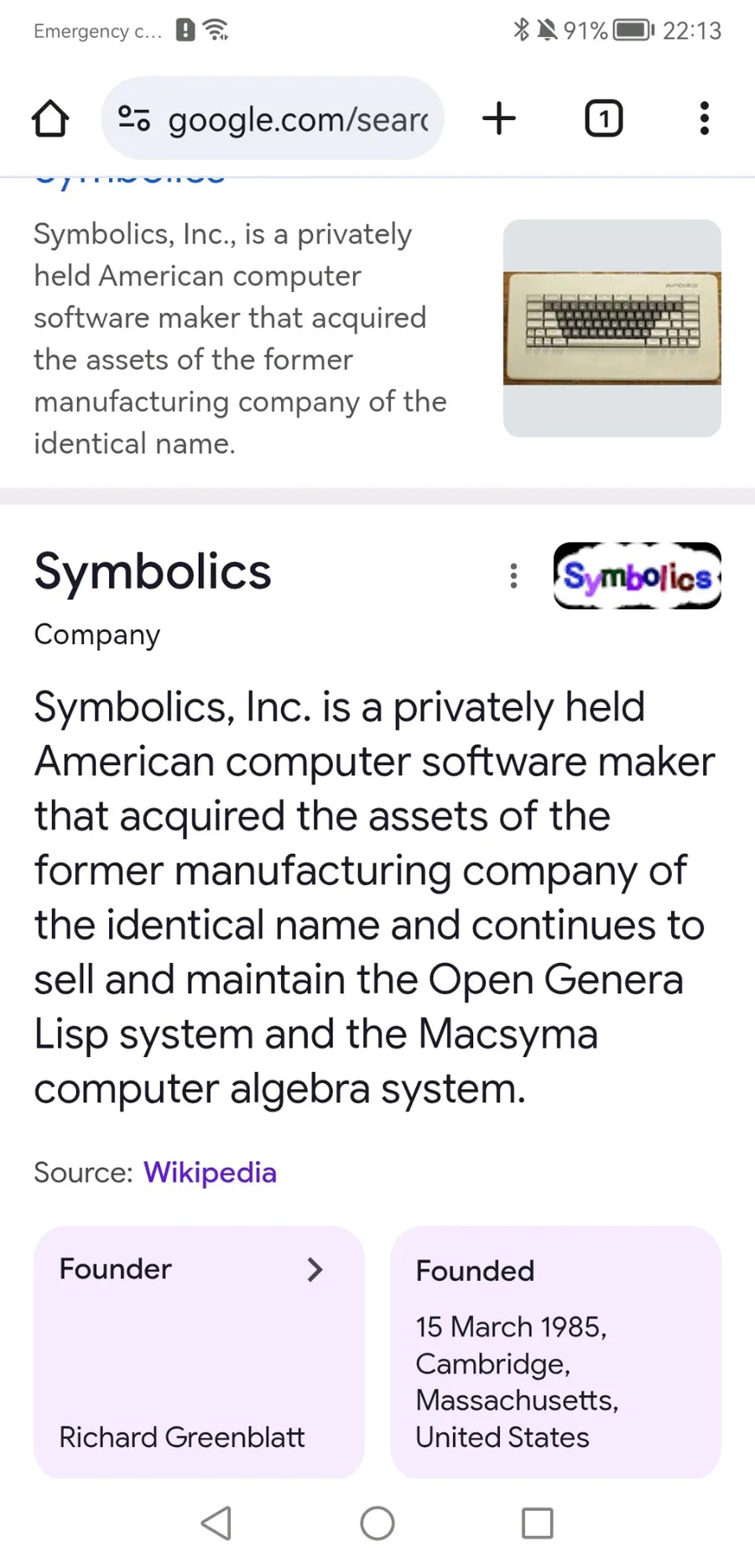
Task: Open the browser overflow menu
Action: 704,118
